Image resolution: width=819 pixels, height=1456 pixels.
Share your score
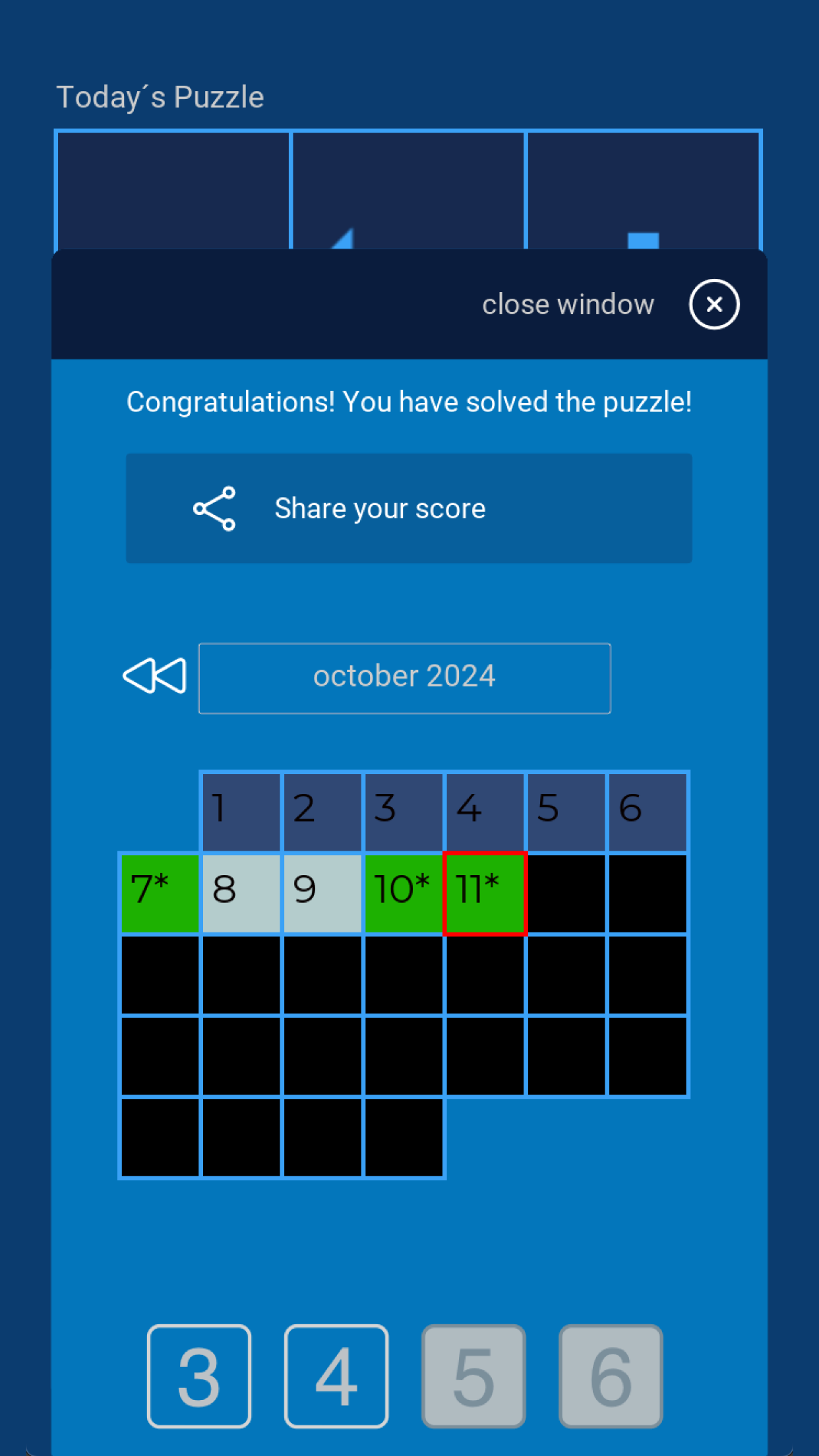409,508
